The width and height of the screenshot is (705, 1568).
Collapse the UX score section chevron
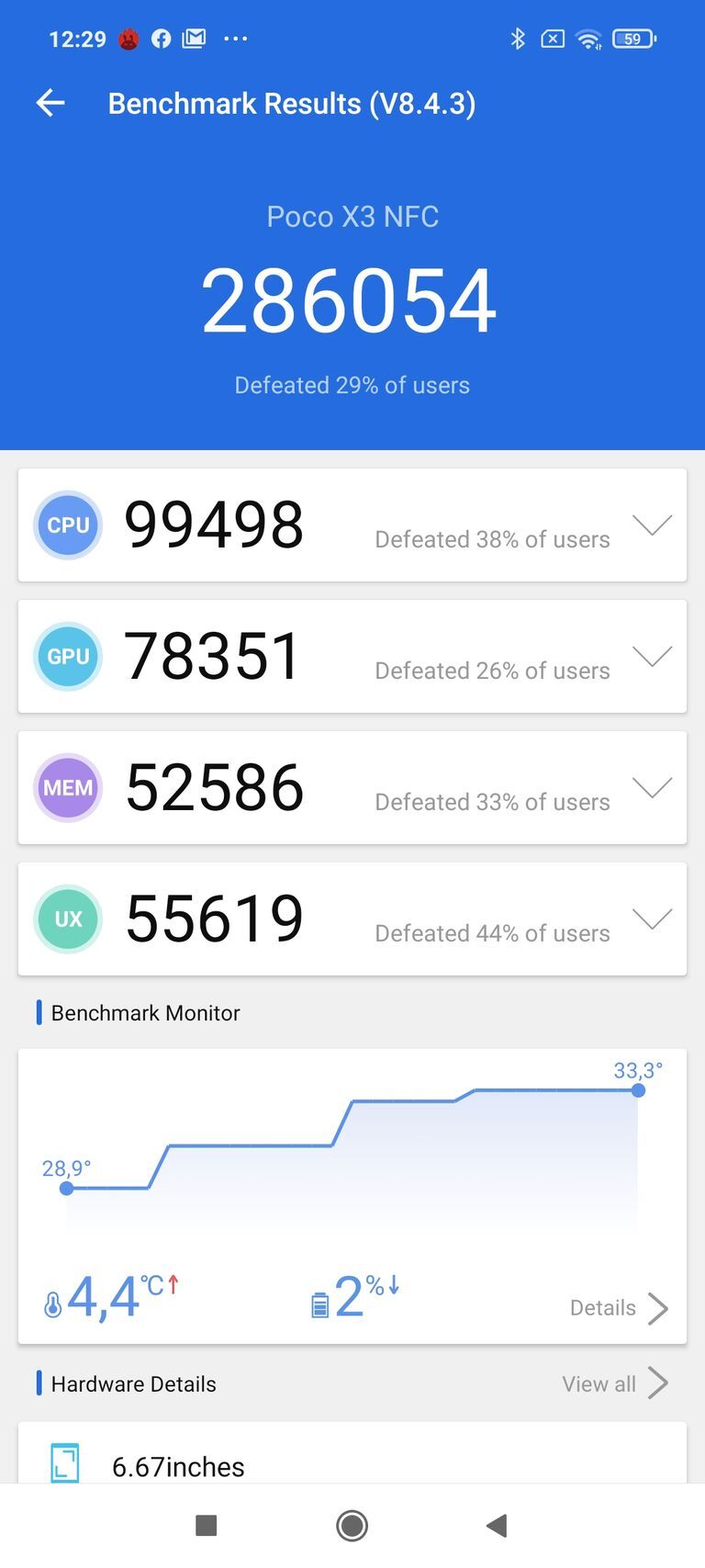[x=652, y=919]
